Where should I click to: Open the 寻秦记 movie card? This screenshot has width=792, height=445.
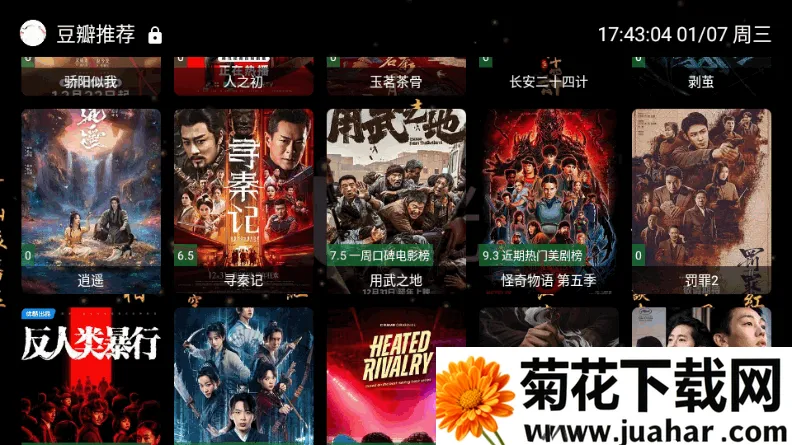click(243, 198)
